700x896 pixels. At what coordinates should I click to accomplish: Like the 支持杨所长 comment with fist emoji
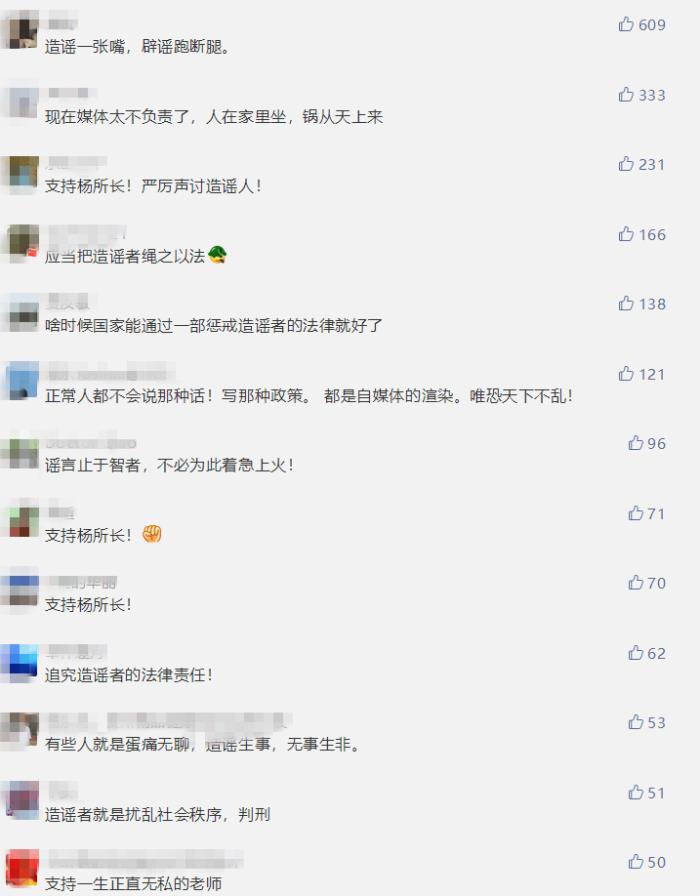tap(636, 513)
